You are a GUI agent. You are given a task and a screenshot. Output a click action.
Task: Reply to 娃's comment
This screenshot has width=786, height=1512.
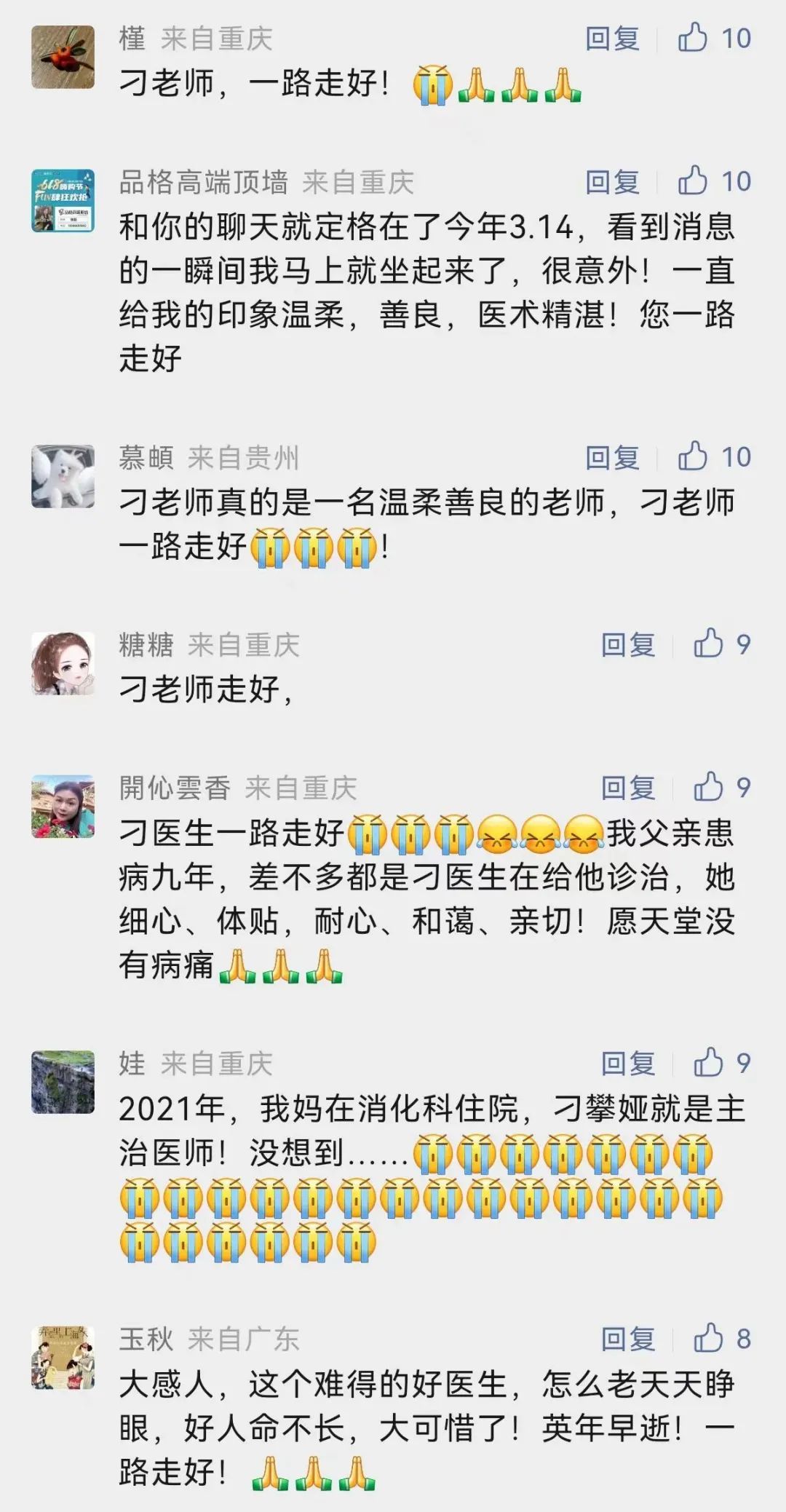pos(627,1064)
